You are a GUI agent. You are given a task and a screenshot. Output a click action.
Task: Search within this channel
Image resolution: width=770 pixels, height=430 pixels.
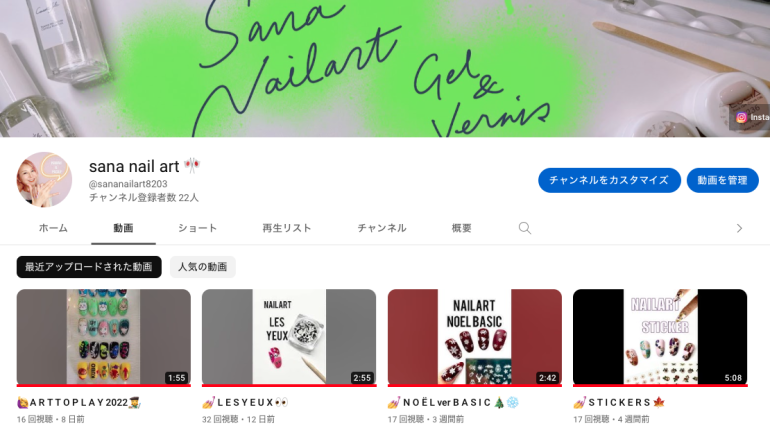[x=525, y=228]
